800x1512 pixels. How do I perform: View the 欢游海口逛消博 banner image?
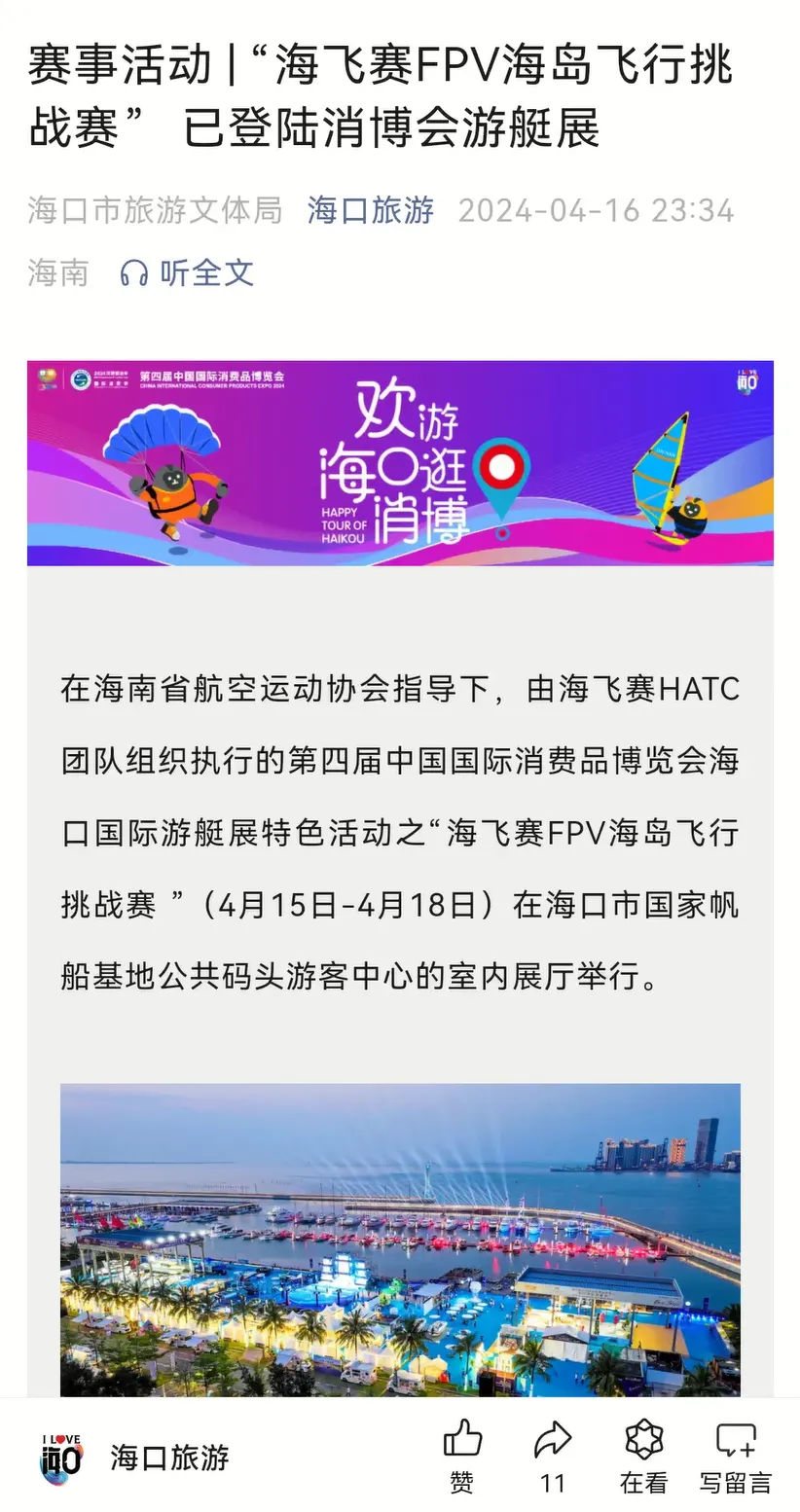[400, 463]
